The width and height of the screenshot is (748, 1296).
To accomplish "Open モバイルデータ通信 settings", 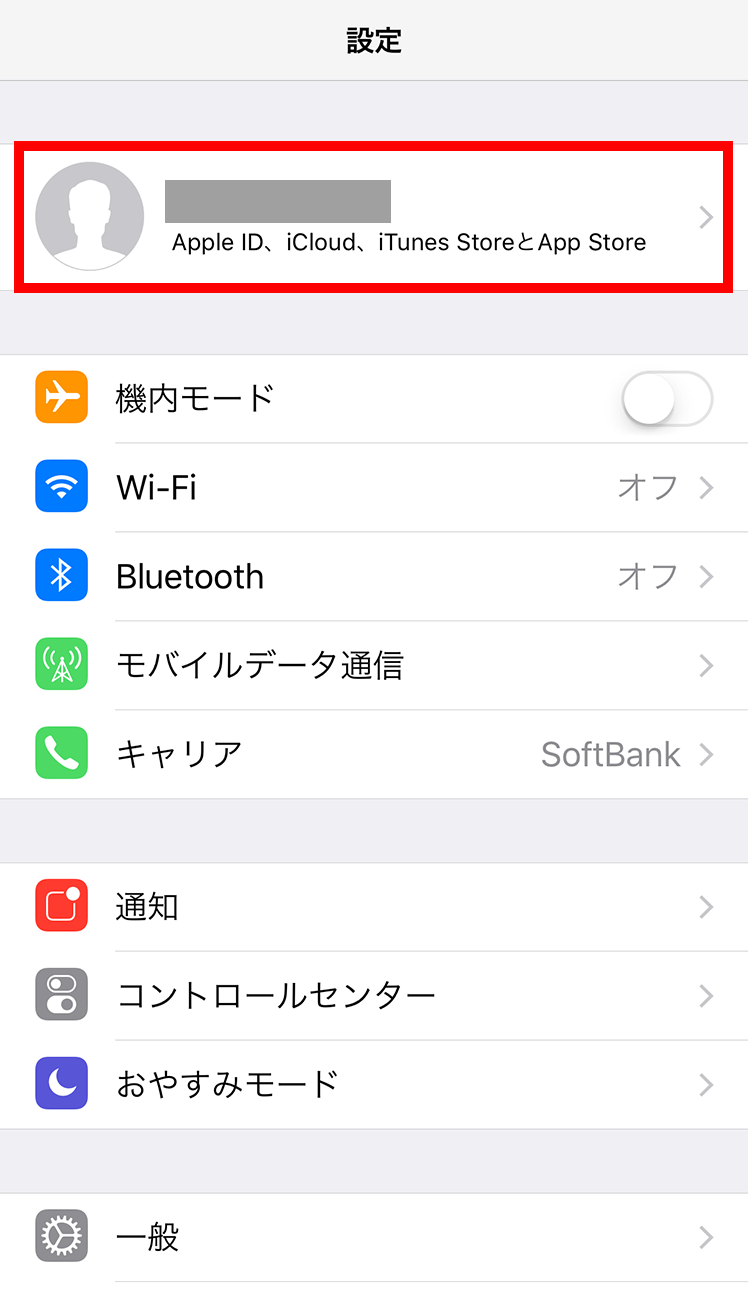I will (x=374, y=666).
